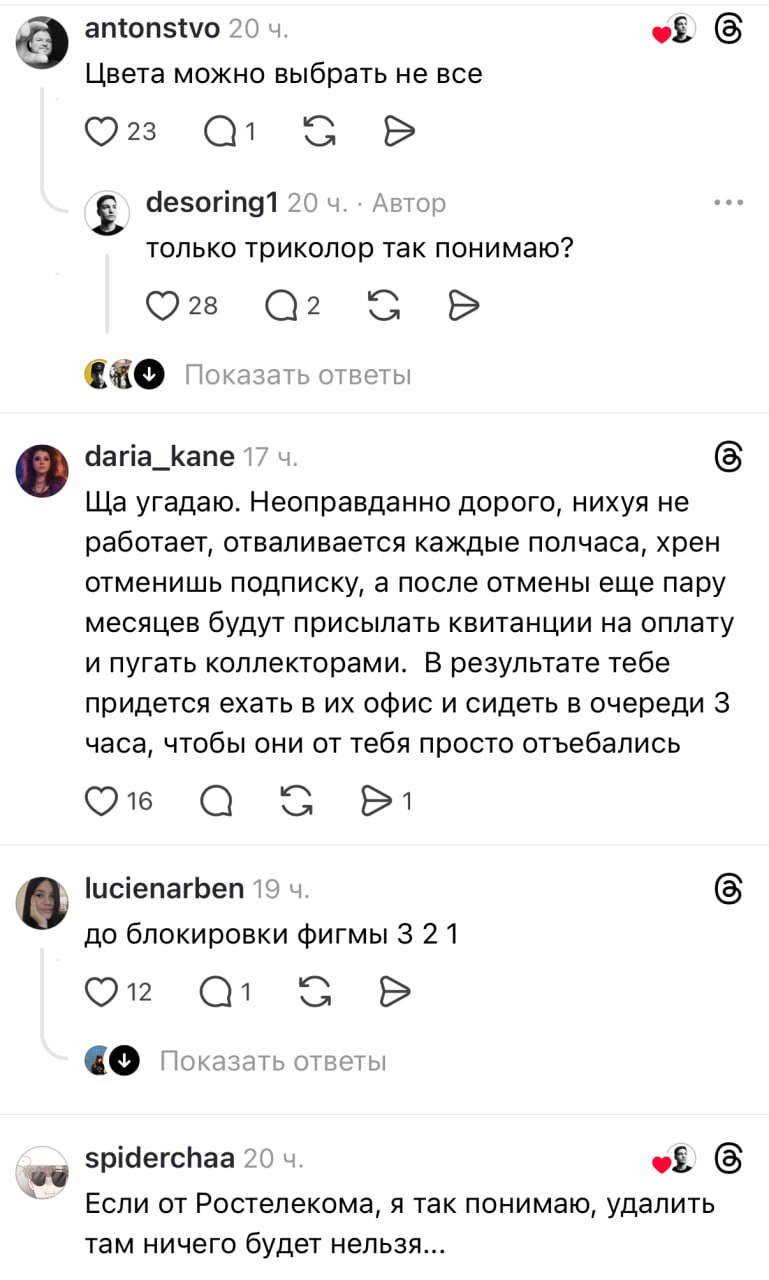Open antonstvo's profile avatar
769x1280 pixels.
coord(42,43)
